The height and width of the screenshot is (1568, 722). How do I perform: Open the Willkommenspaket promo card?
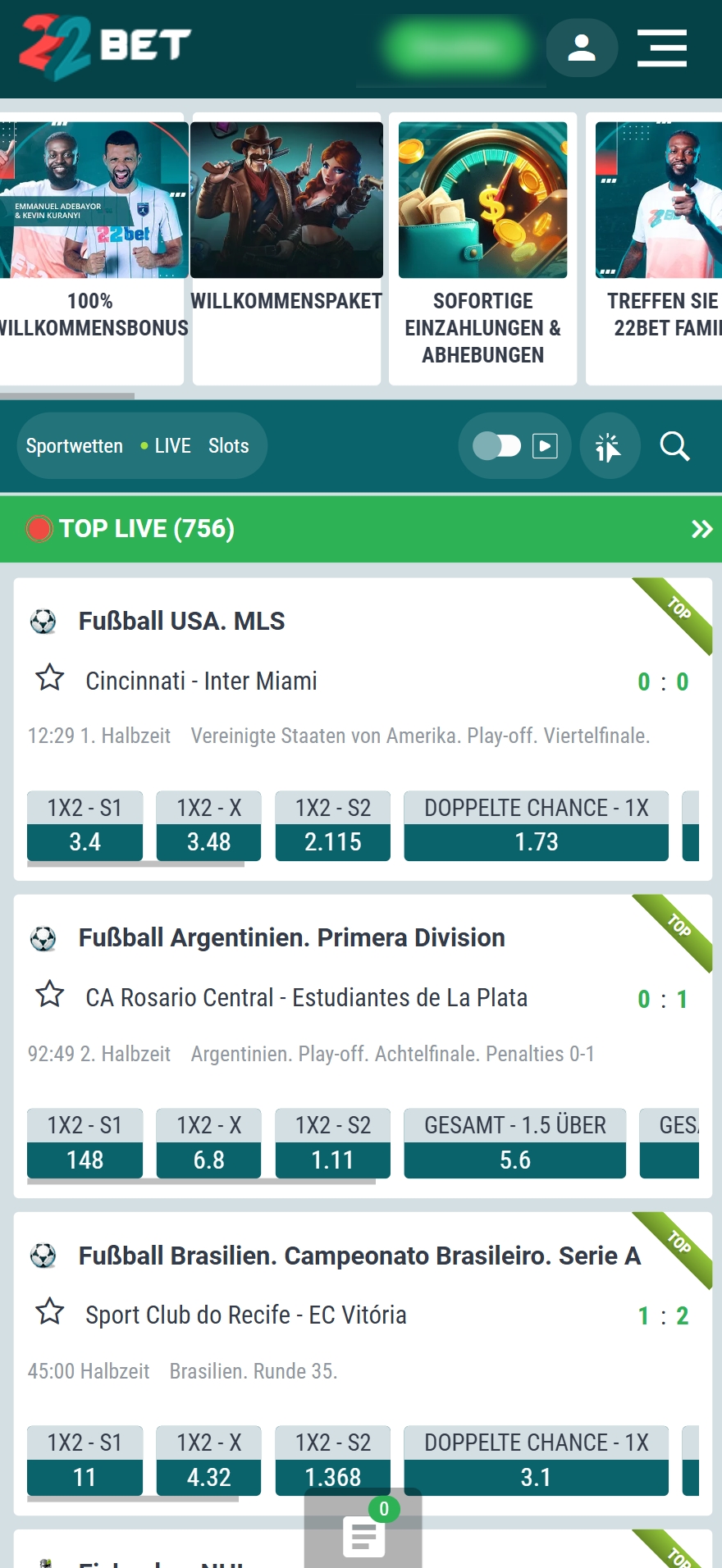point(286,246)
